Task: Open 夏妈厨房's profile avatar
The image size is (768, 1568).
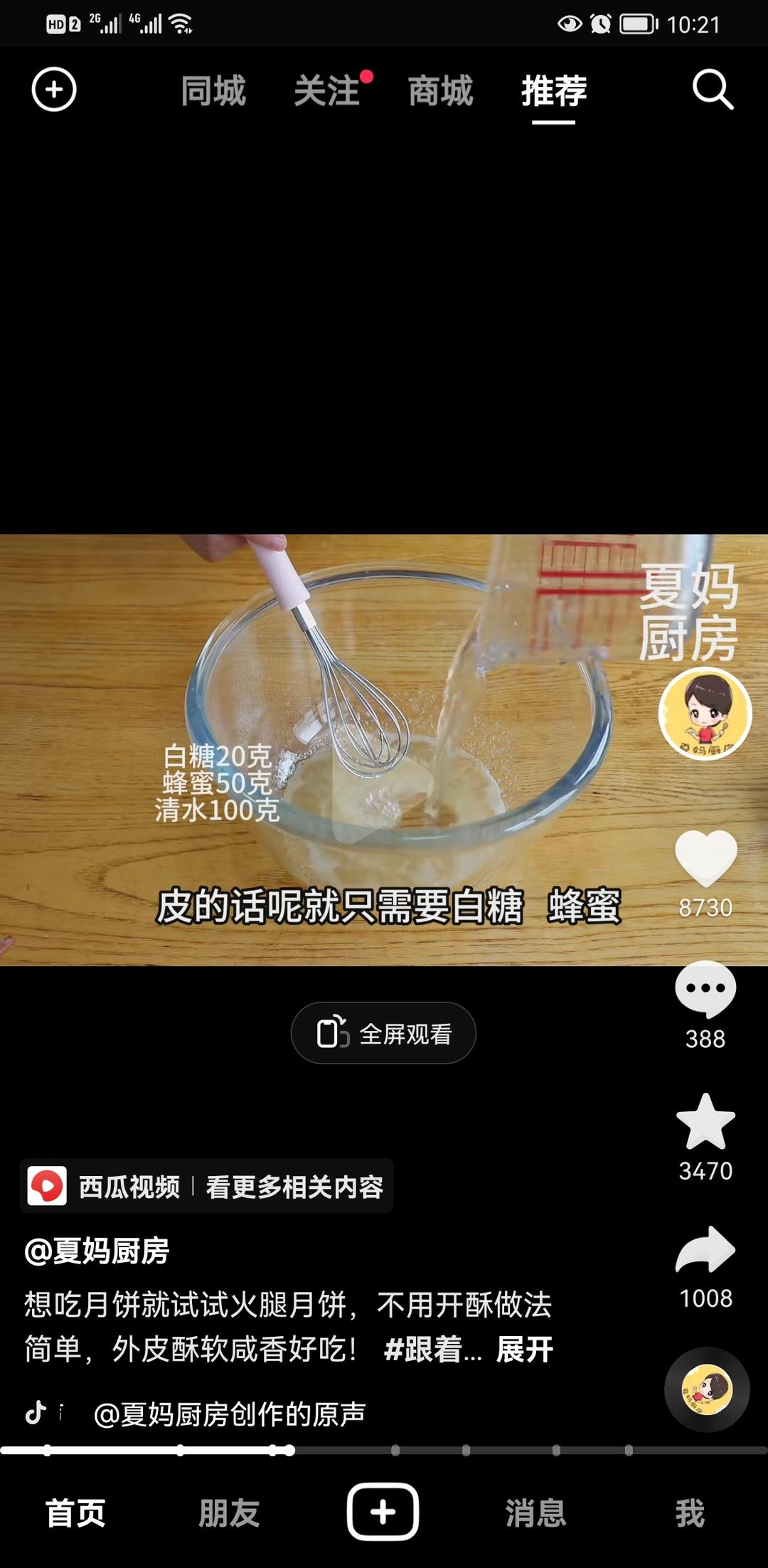Action: coord(705,714)
